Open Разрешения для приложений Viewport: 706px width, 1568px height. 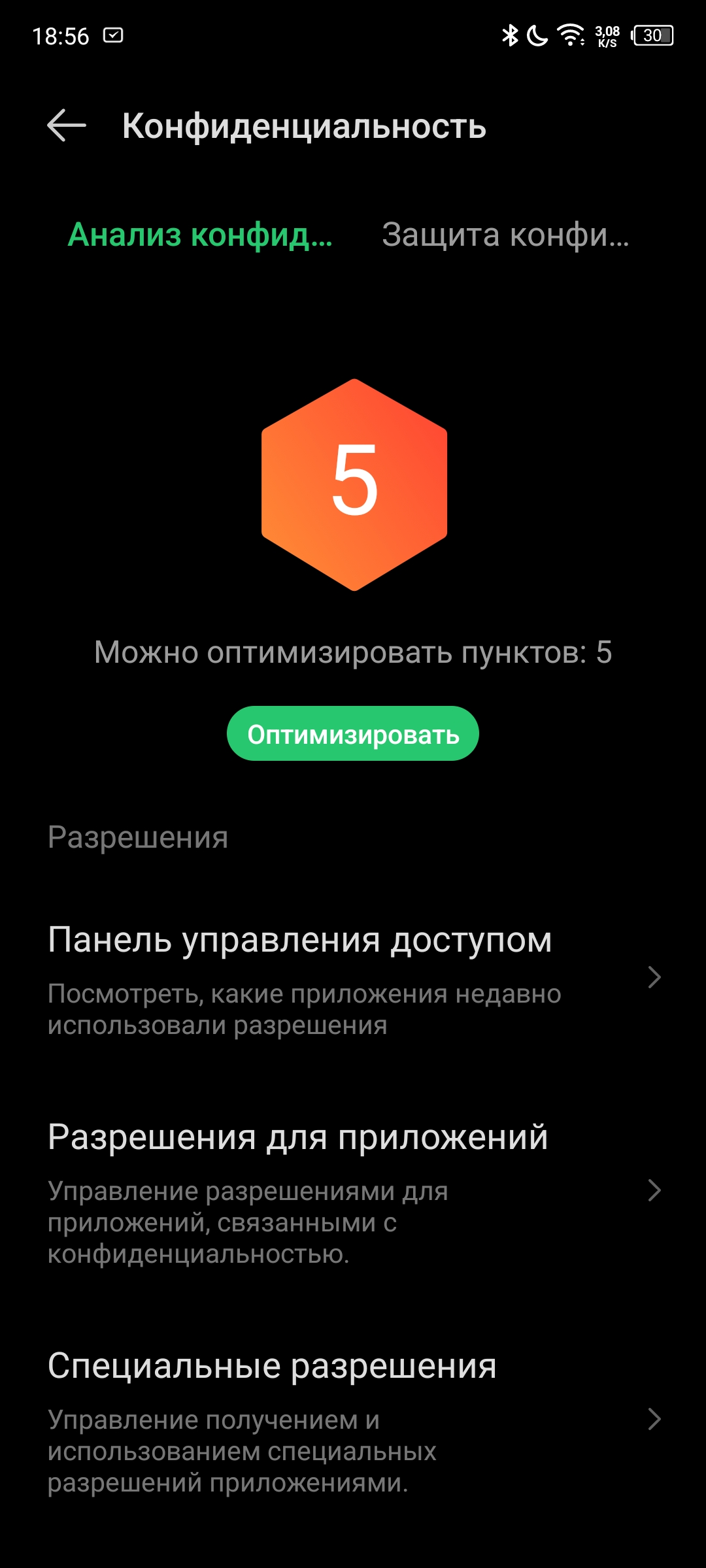point(353,1191)
